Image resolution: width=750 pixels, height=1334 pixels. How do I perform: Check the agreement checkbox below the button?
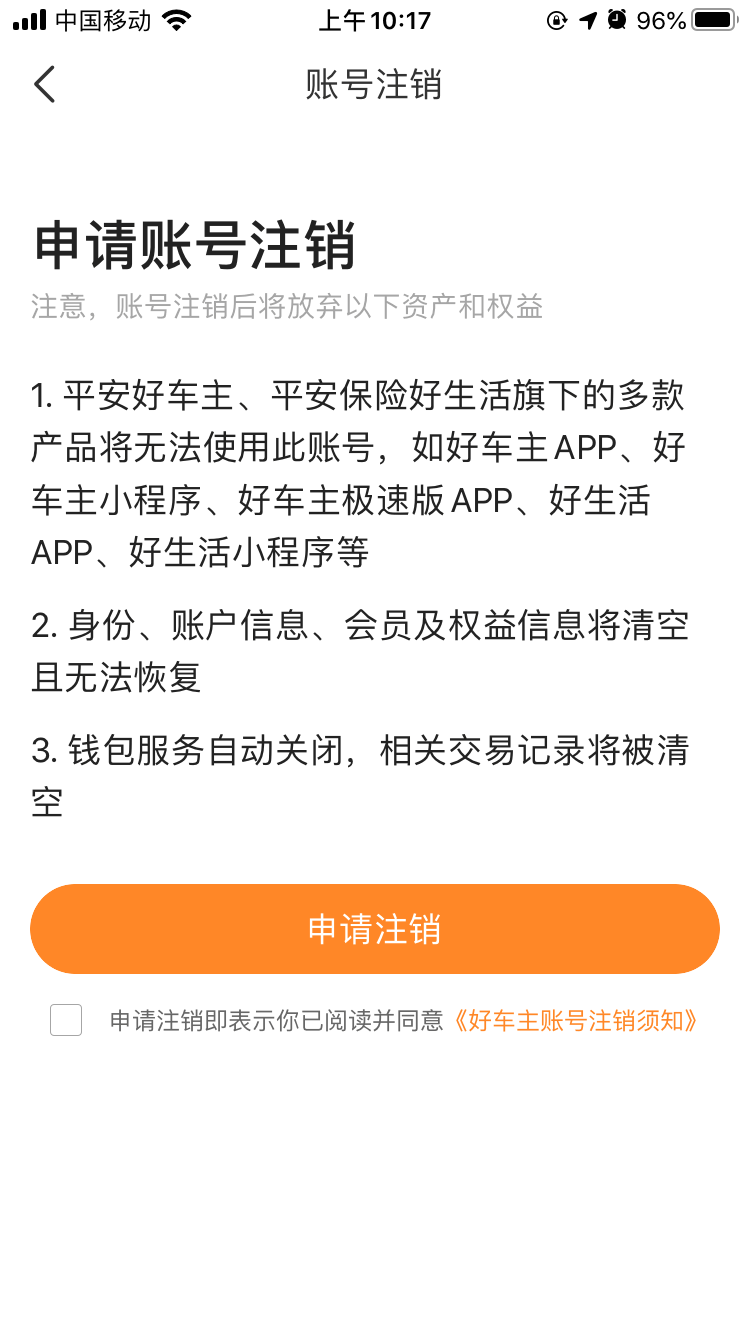pos(66,1020)
